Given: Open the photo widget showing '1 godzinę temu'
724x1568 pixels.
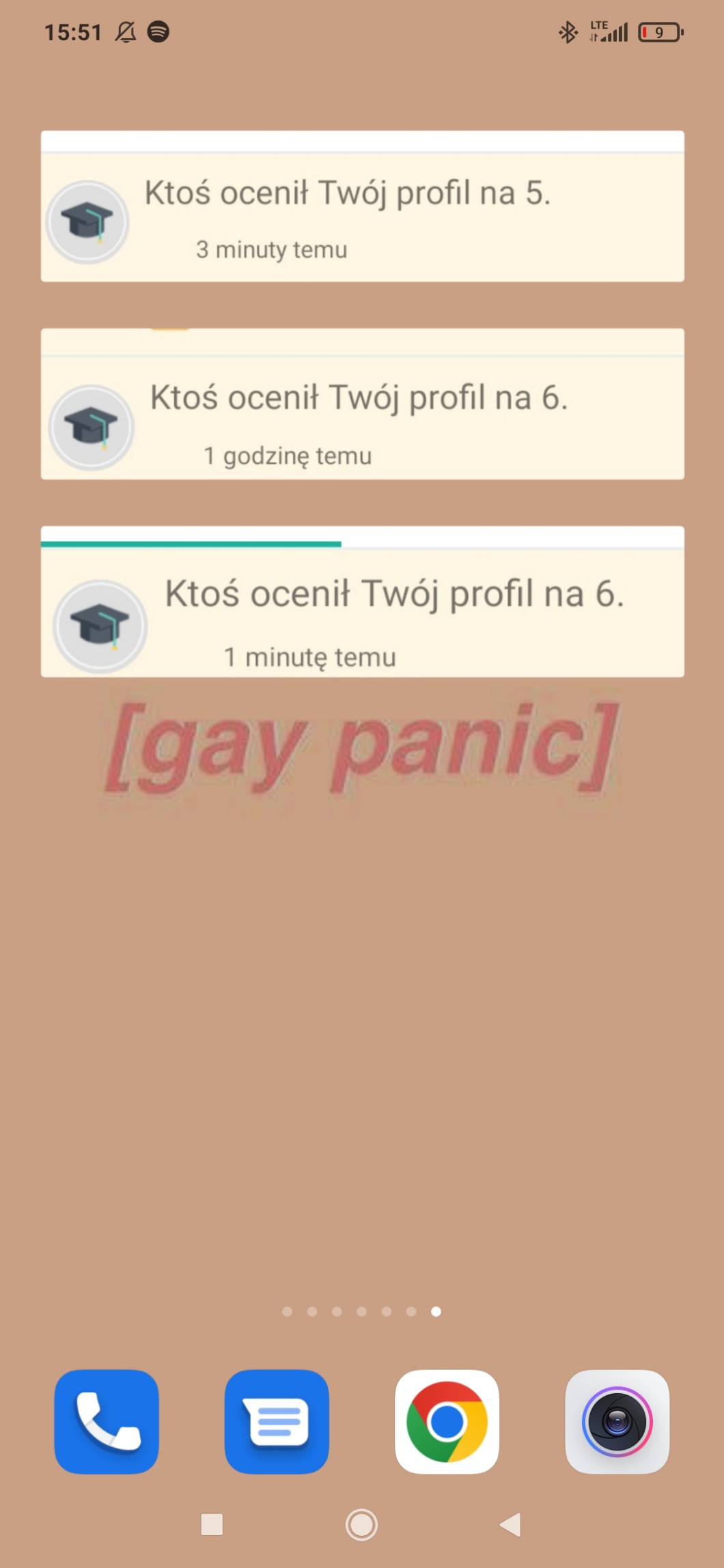Looking at the screenshot, I should click(362, 404).
